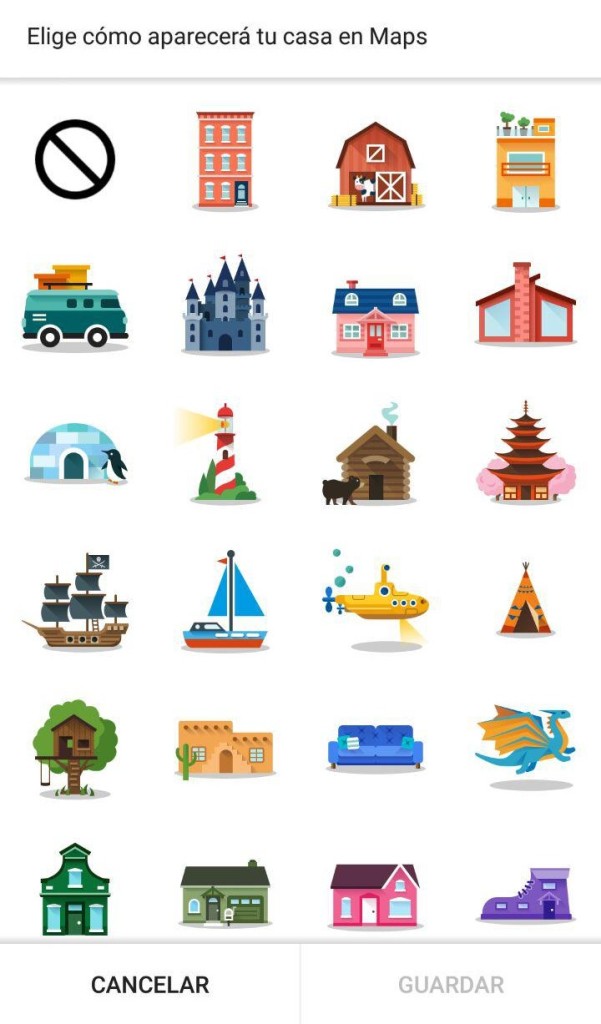Choose the blue castle icon

click(x=225, y=305)
